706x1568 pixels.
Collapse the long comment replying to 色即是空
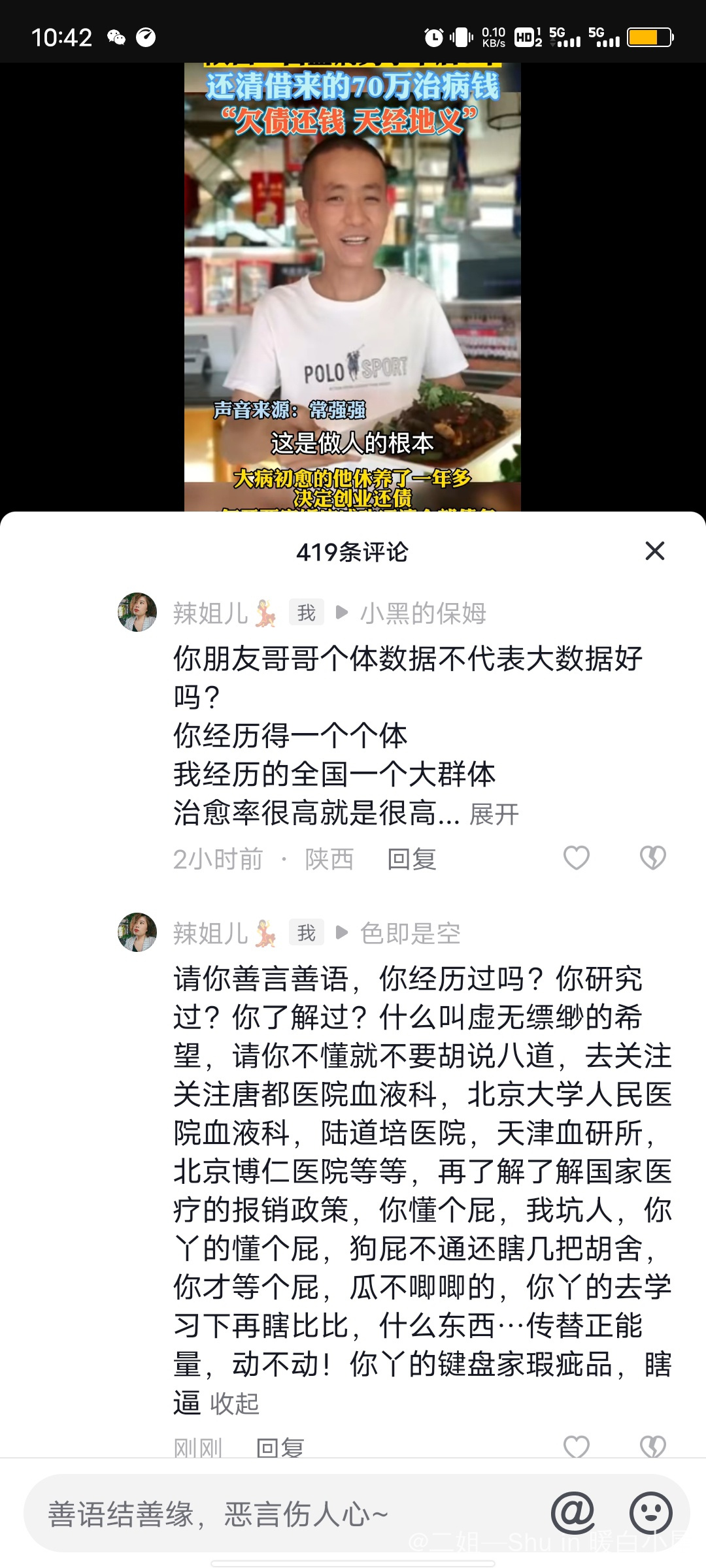(235, 1403)
